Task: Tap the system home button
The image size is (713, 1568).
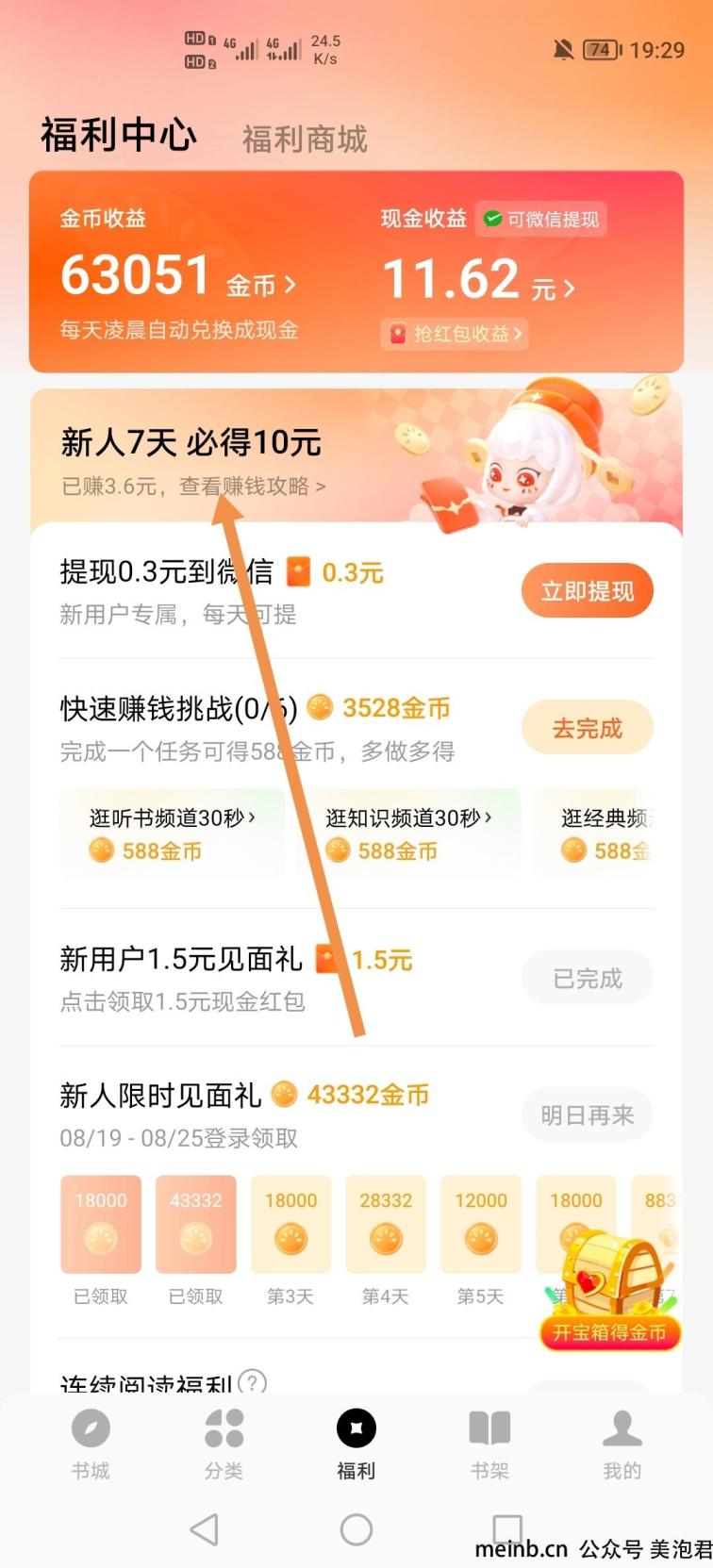Action: [x=356, y=1529]
